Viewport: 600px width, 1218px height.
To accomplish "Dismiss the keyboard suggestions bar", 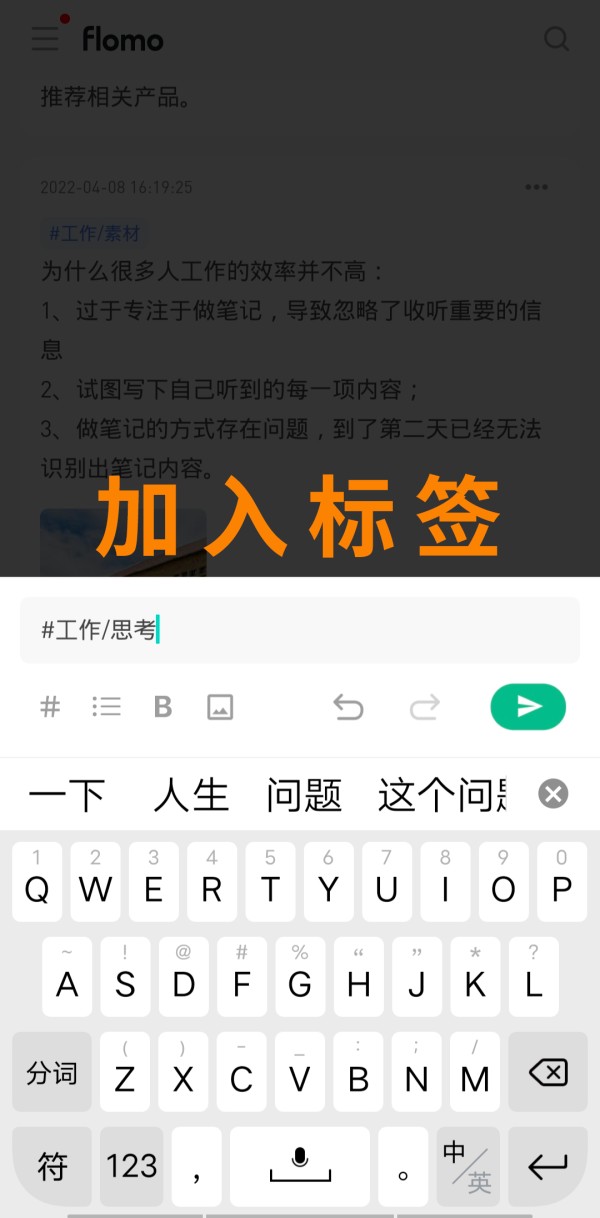I will point(553,794).
